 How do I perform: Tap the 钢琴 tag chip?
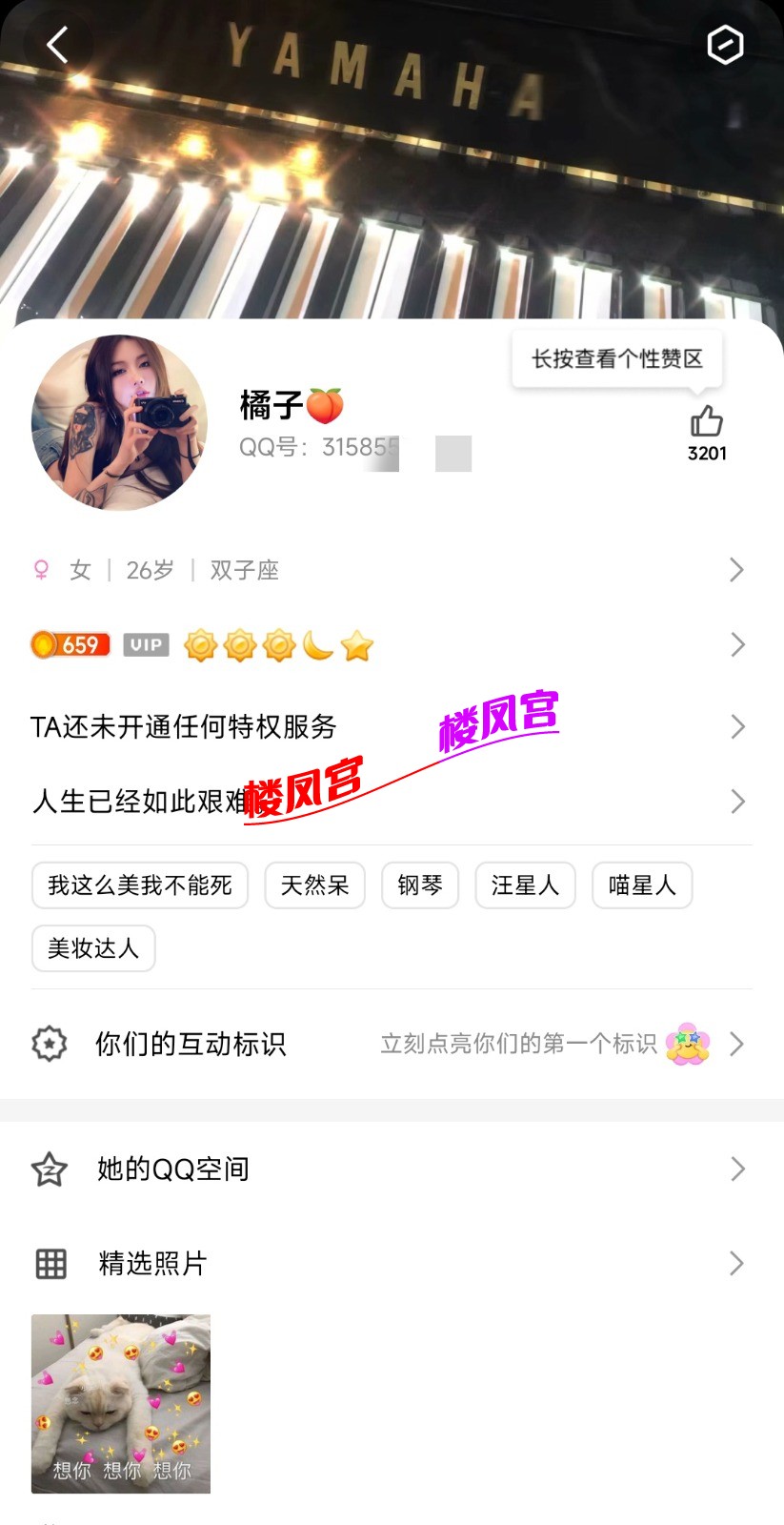420,885
